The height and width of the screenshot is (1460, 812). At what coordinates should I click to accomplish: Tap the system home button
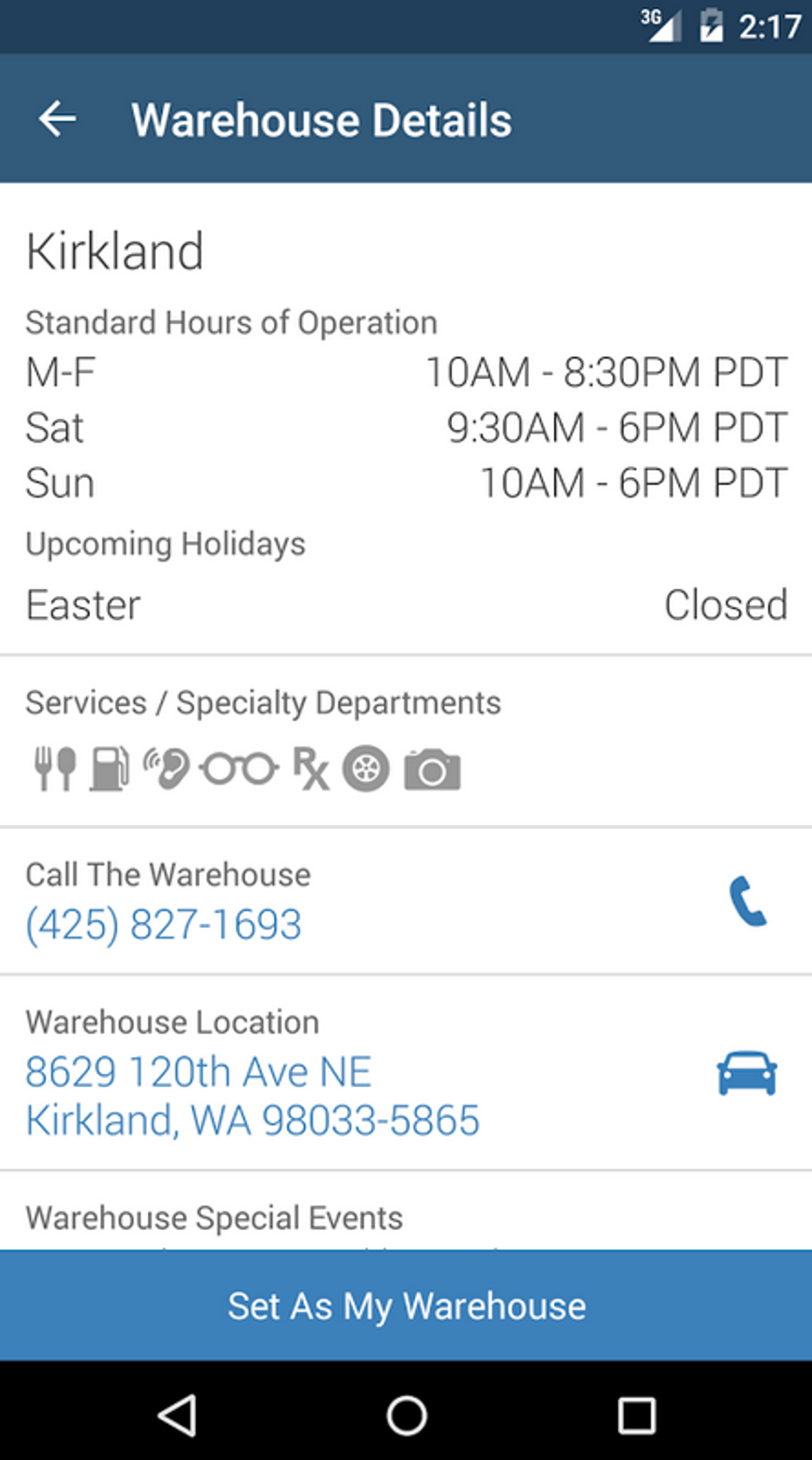pyautogui.click(x=406, y=1415)
